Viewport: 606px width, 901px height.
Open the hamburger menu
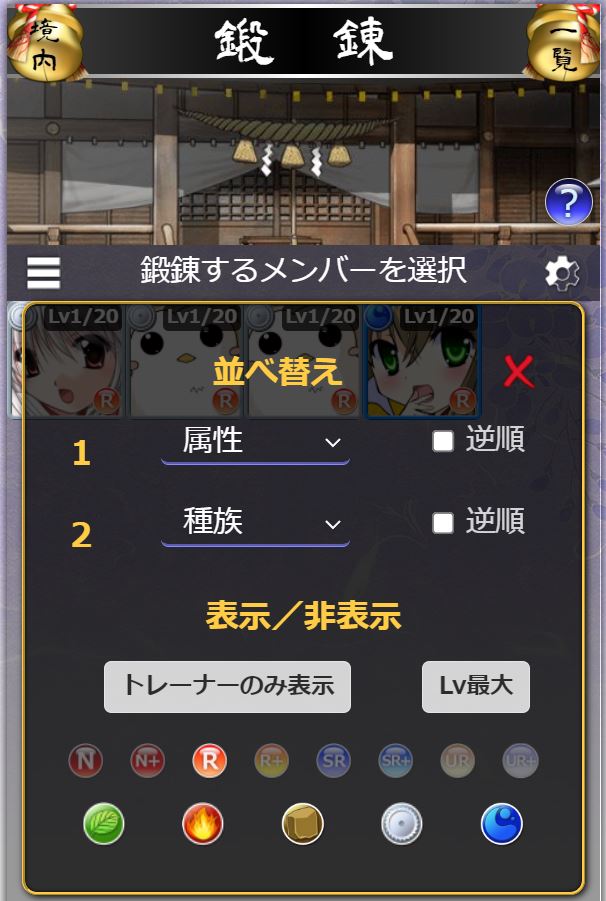click(43, 273)
